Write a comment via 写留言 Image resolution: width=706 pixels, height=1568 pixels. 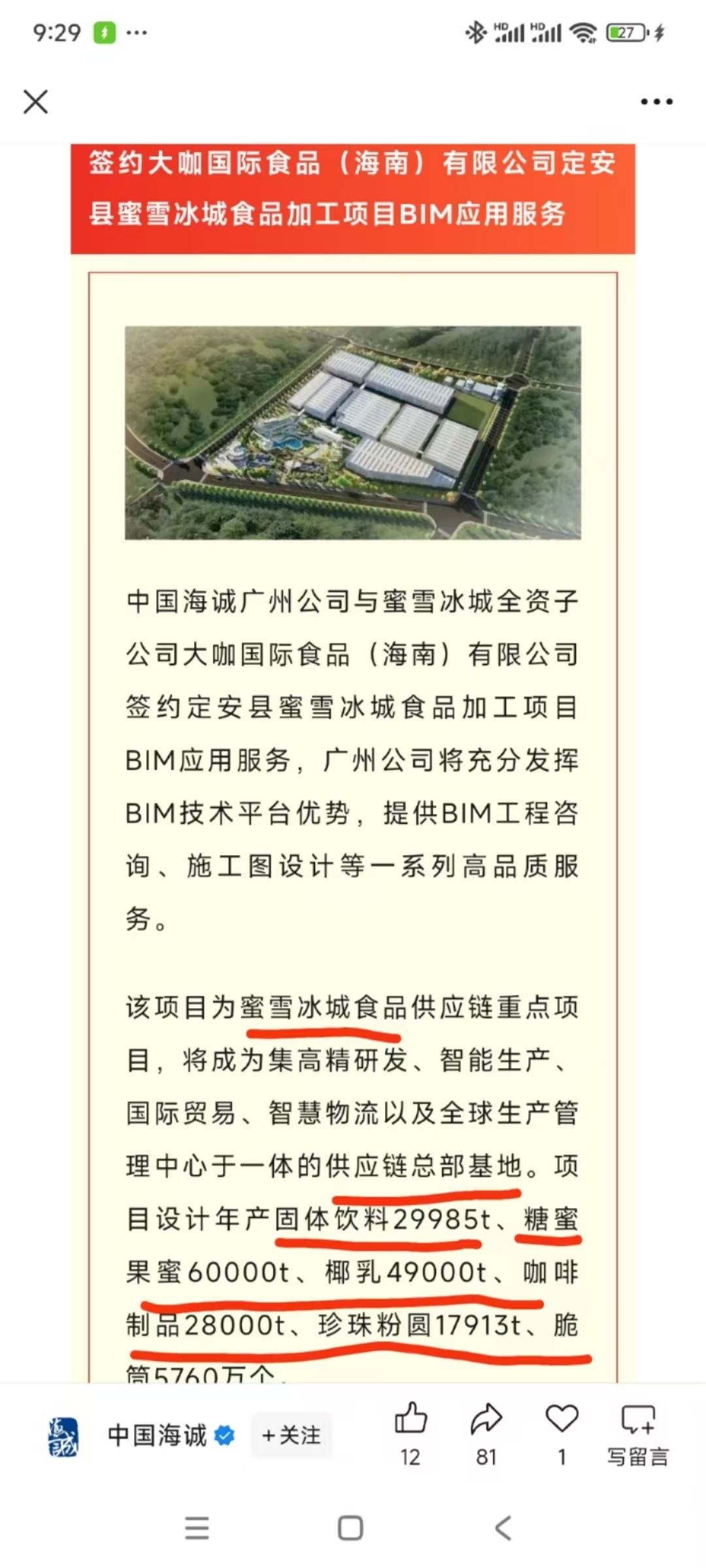[x=638, y=1433]
